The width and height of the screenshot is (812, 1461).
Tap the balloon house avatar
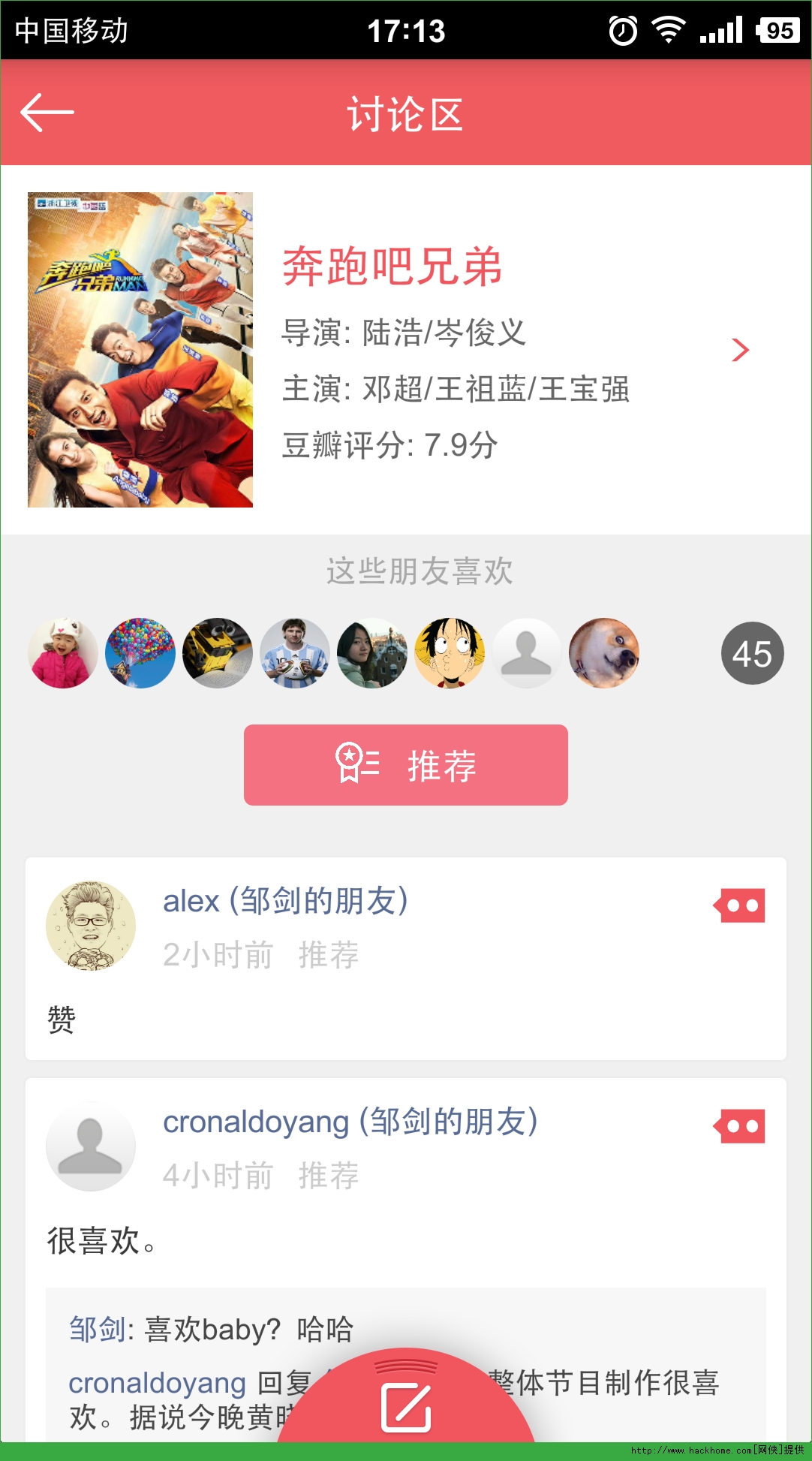[x=140, y=653]
